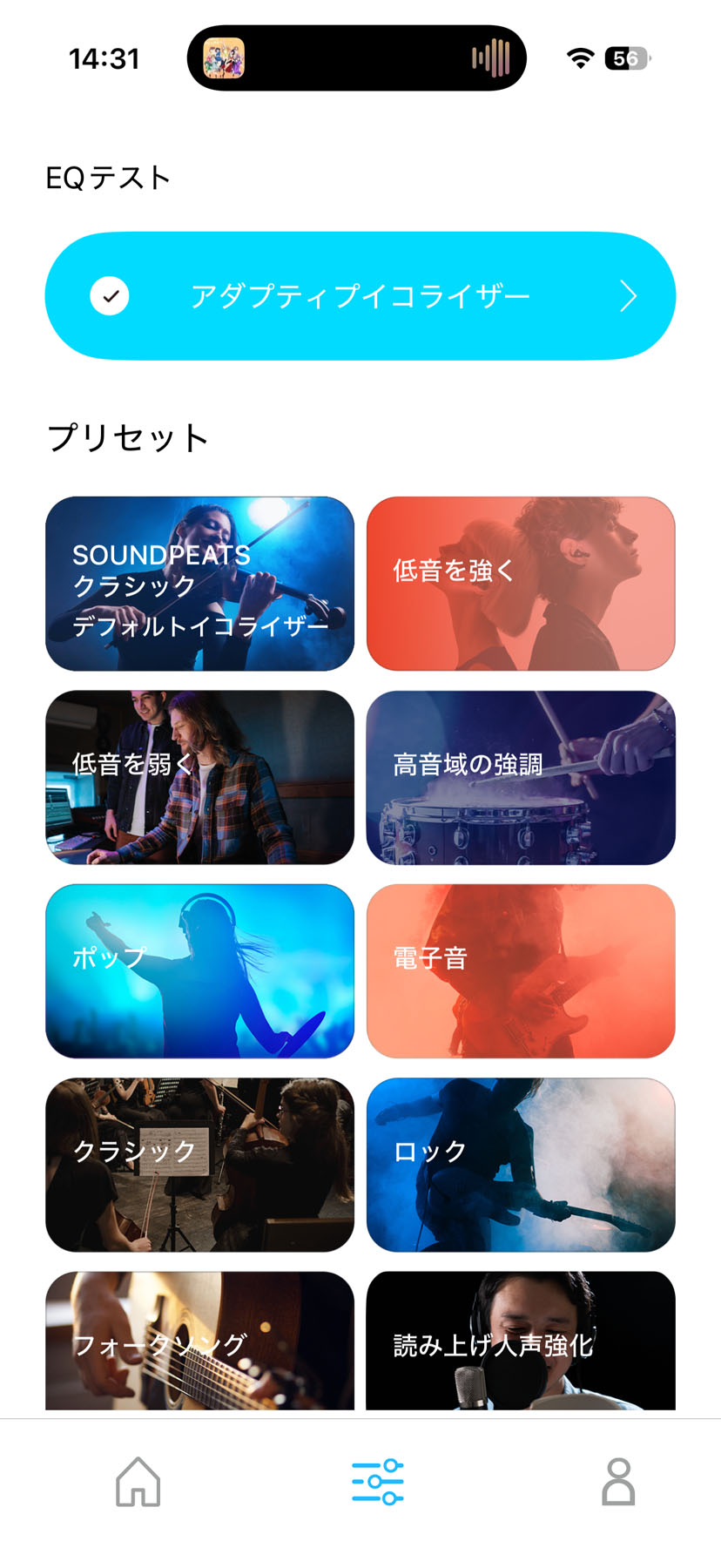This screenshot has width=721, height=1568.
Task: Switch to the equalizer sliders tab
Action: [378, 1482]
